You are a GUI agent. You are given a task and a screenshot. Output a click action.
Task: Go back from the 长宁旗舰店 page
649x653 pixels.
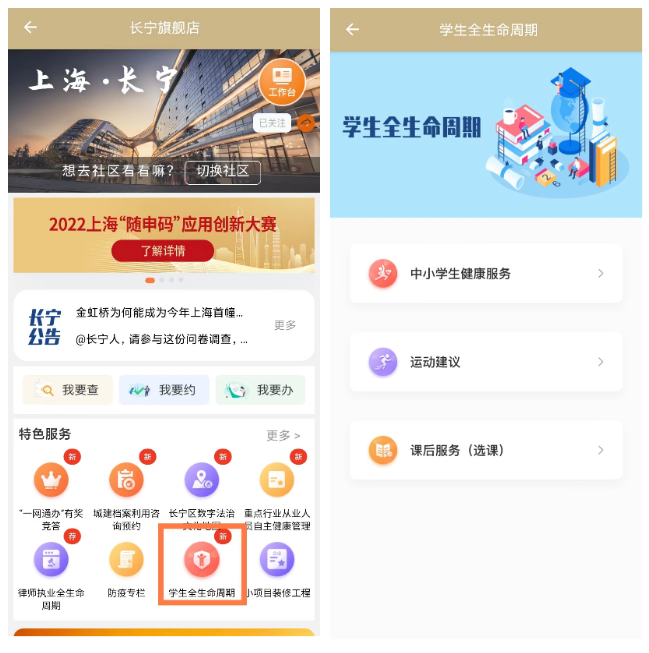[30, 28]
